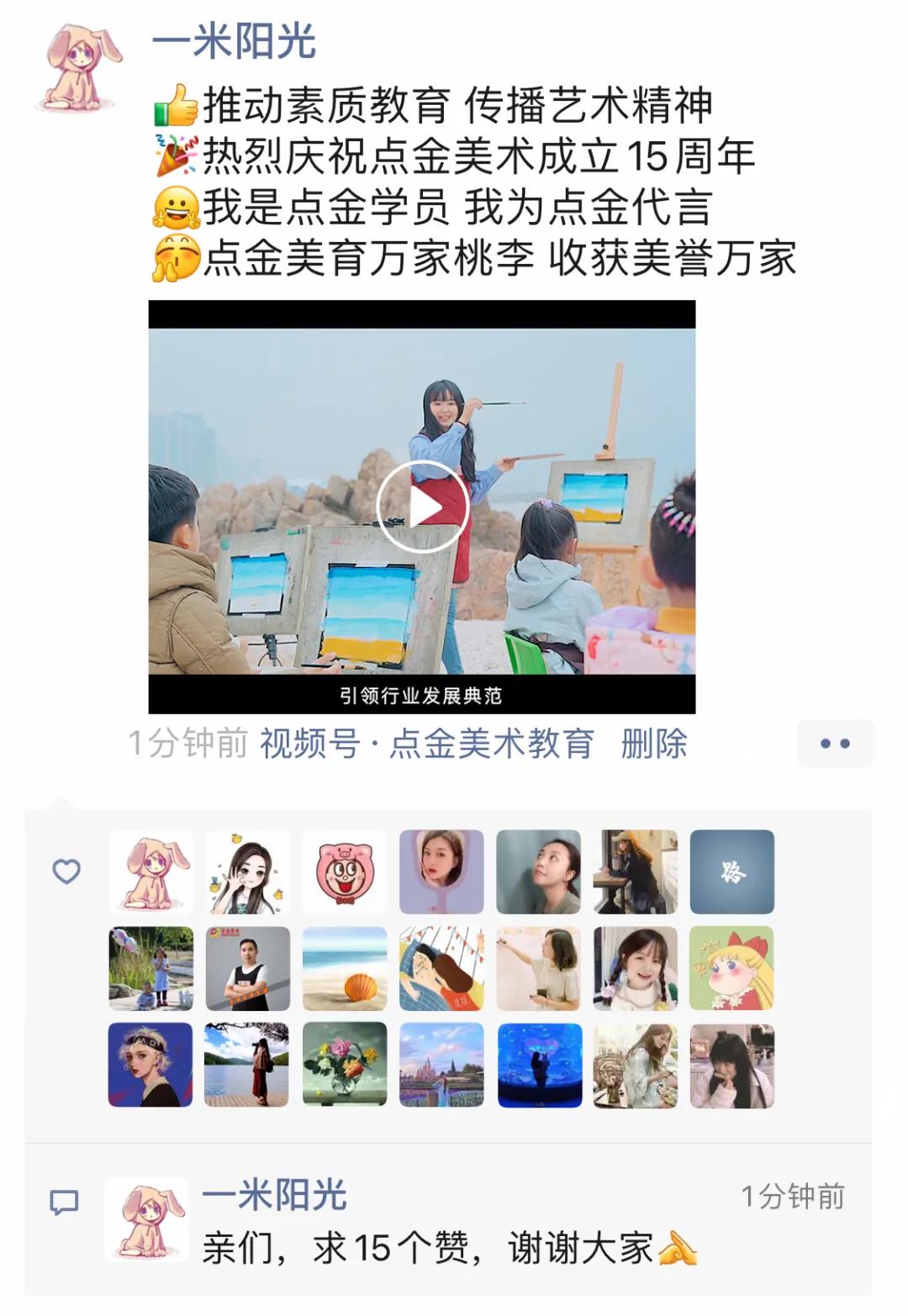Open commenter 一米阳光's name in comments
908x1316 pixels.
pyautogui.click(x=275, y=1195)
